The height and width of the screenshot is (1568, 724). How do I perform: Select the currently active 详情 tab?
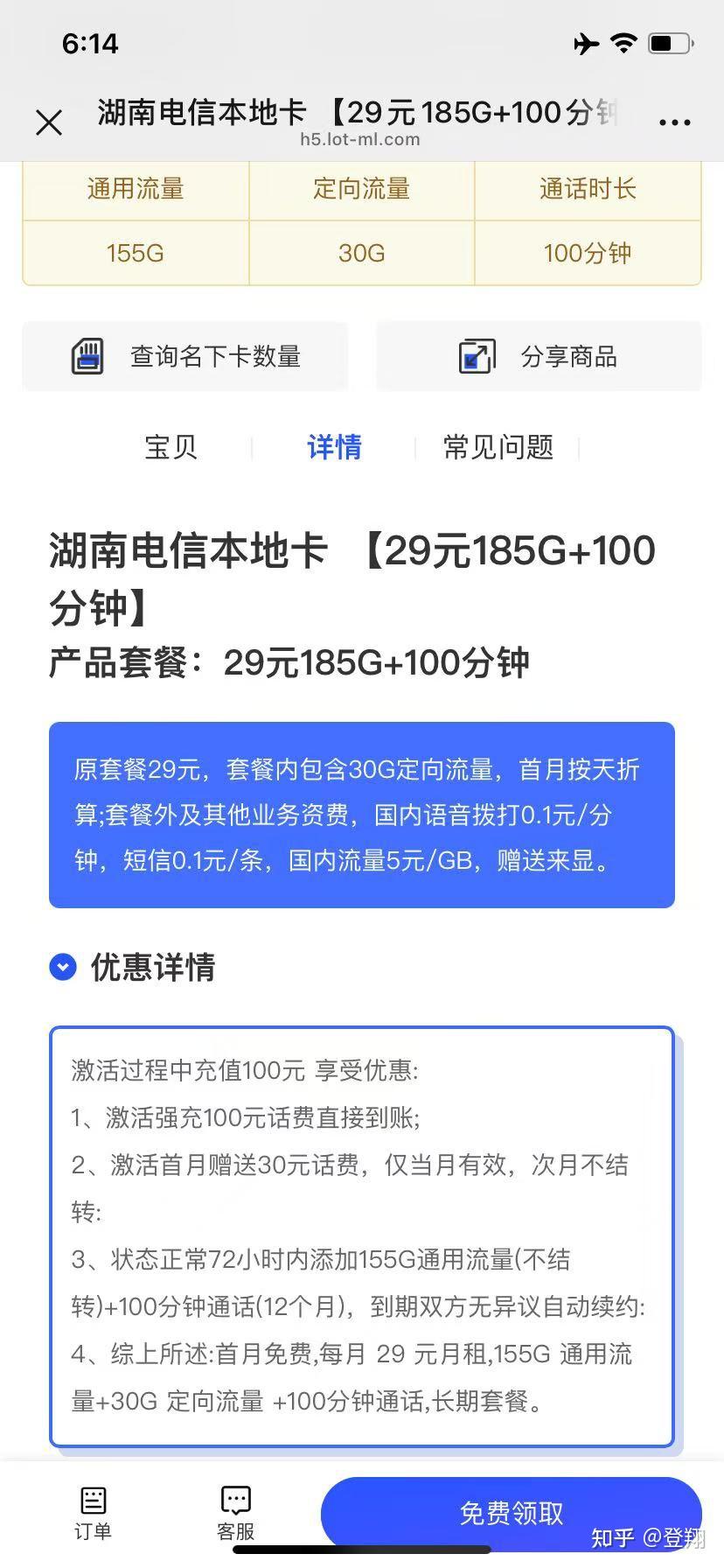pyautogui.click(x=333, y=447)
